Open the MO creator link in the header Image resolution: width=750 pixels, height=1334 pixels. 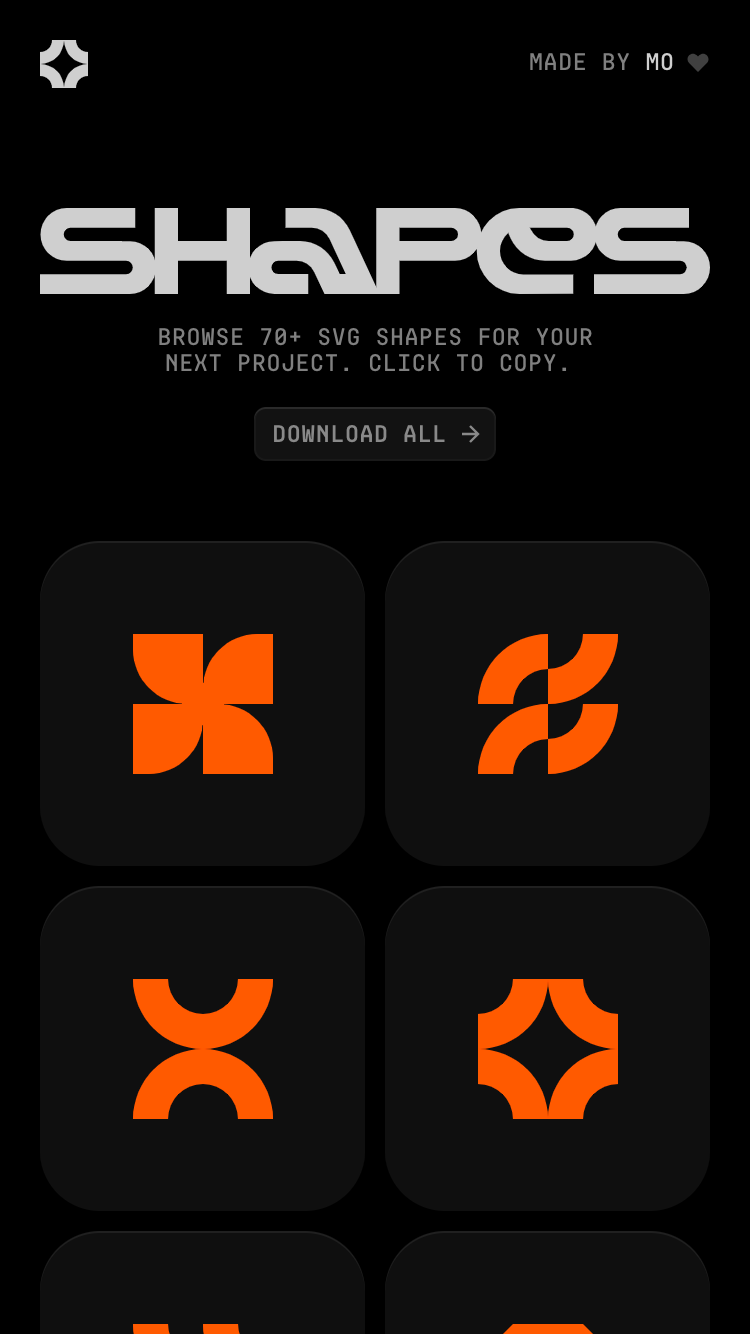pyautogui.click(x=660, y=62)
